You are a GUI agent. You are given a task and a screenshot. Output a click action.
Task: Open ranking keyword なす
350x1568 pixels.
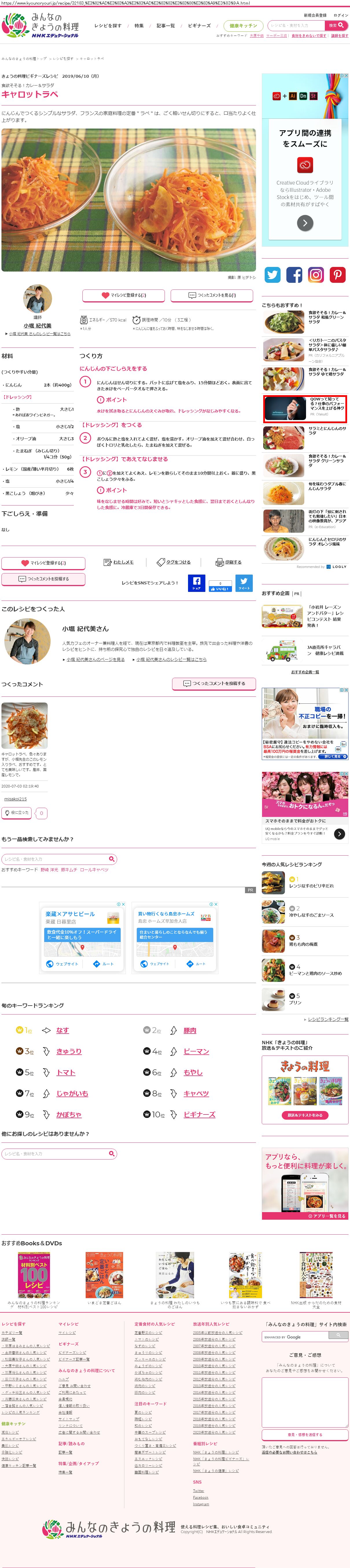tap(63, 1030)
